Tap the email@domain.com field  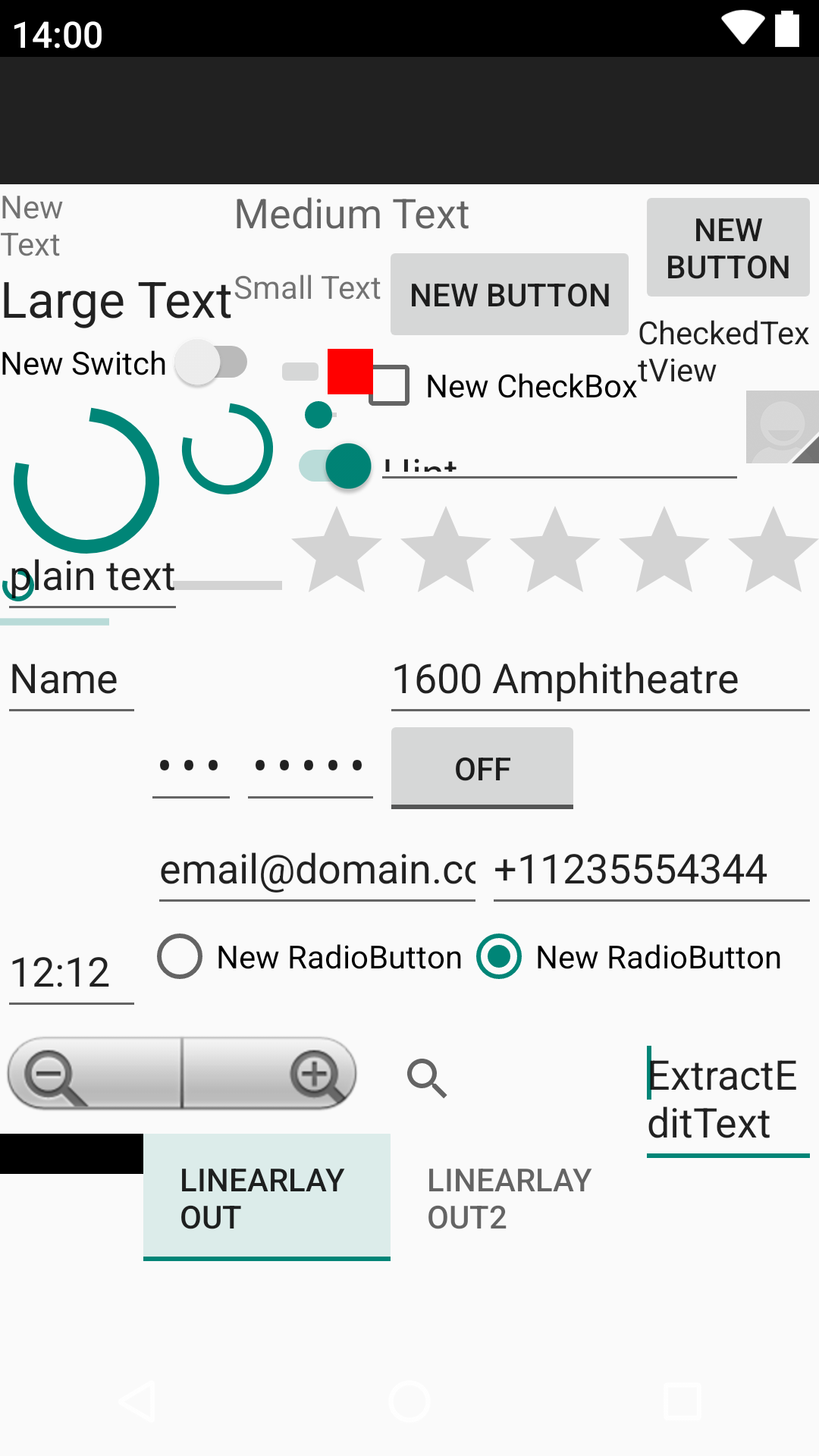(317, 871)
